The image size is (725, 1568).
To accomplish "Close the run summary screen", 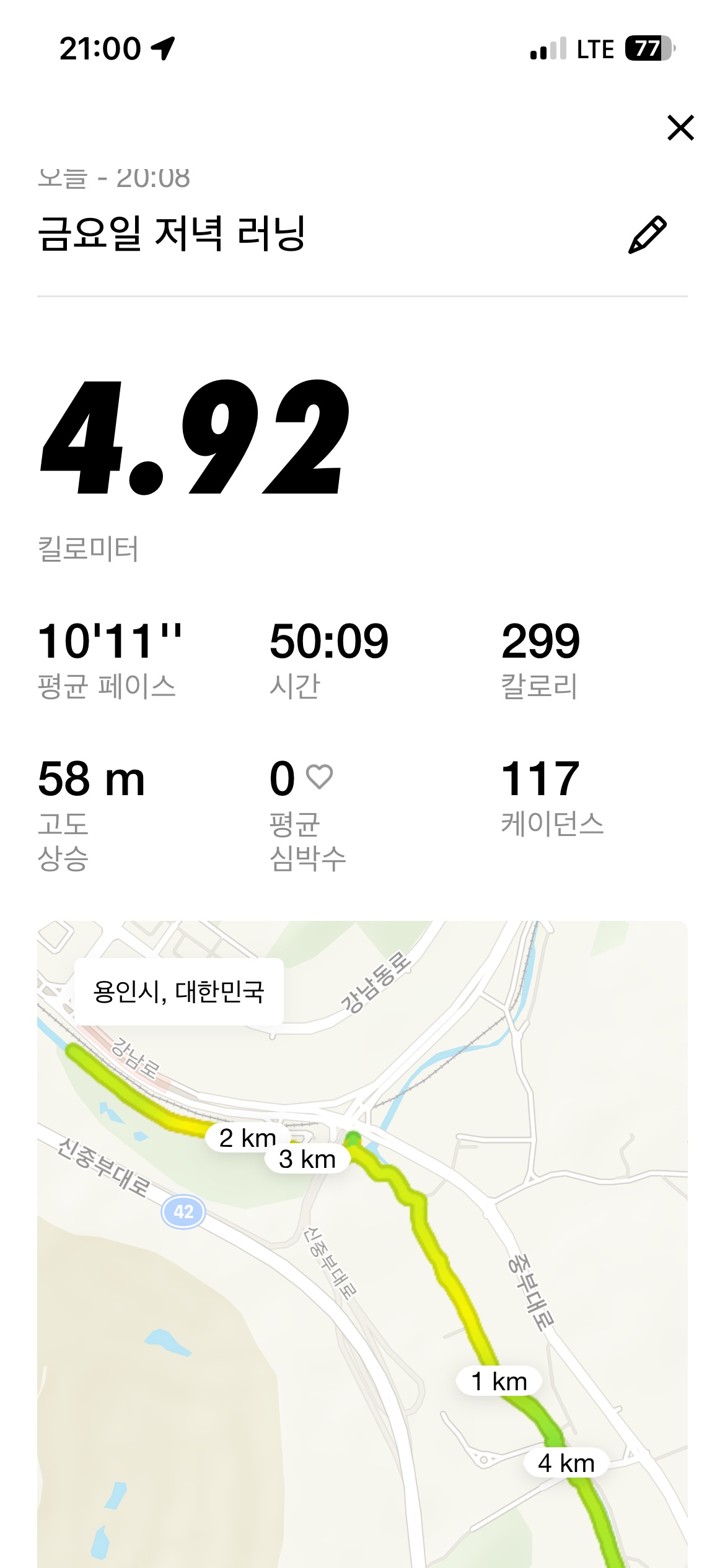I will point(680,128).
